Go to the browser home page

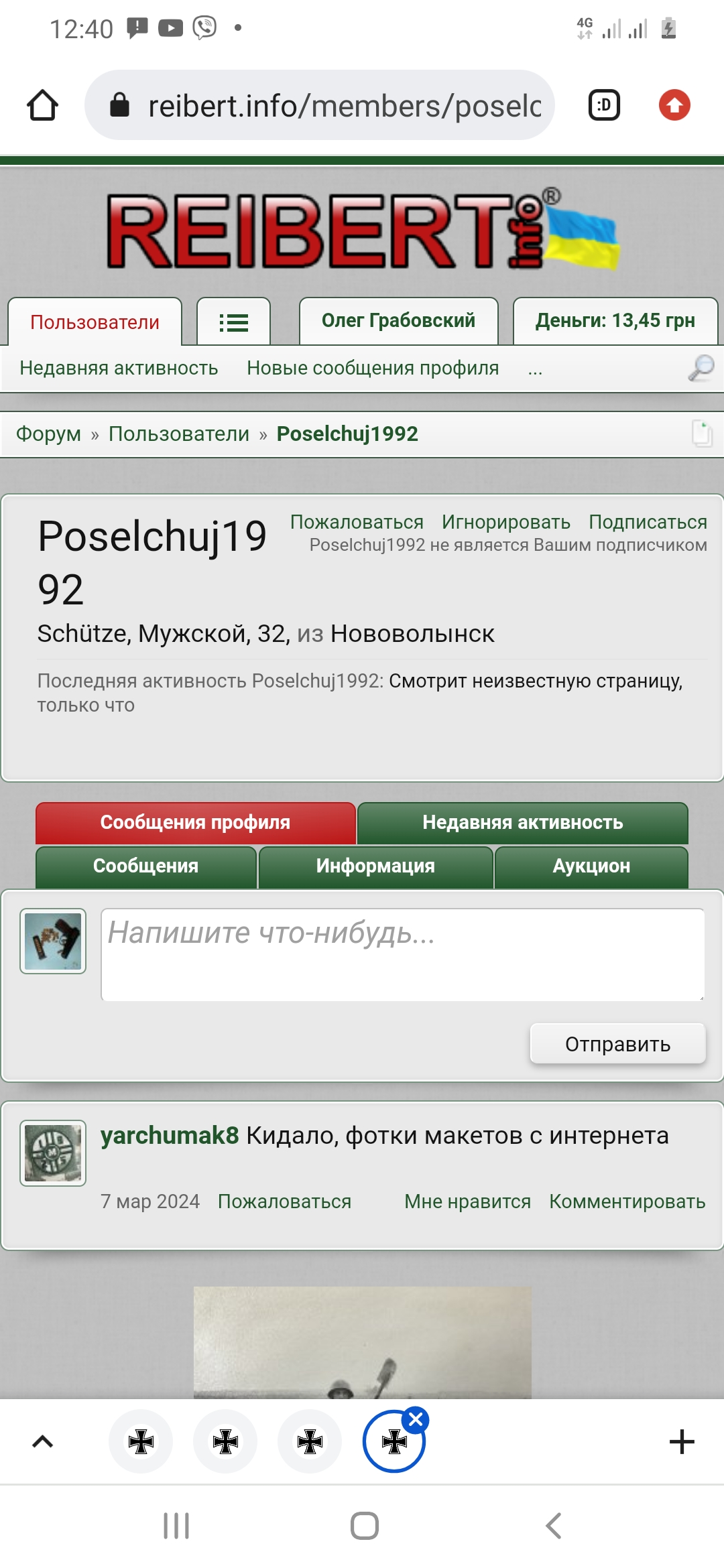42,105
